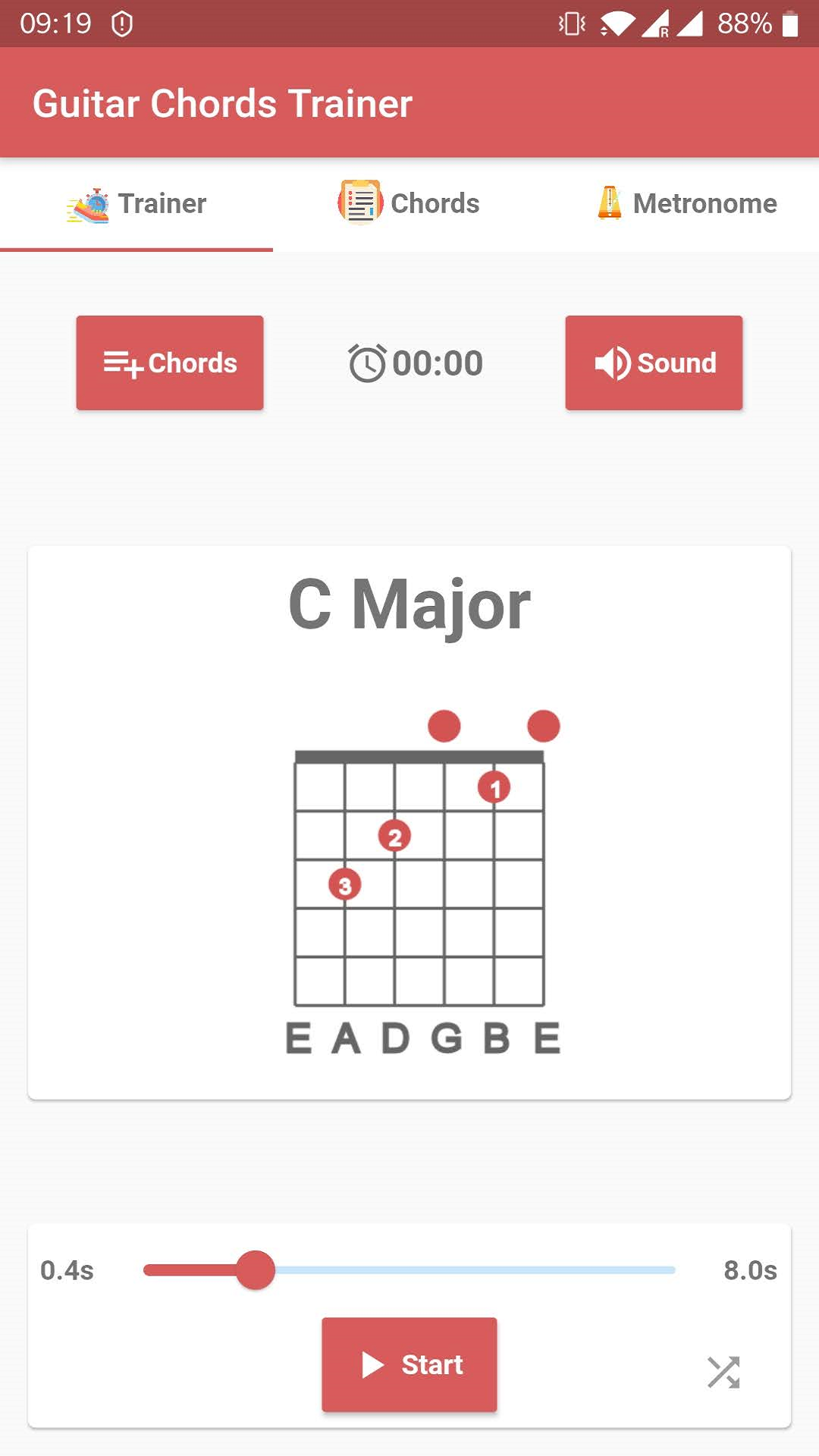The height and width of the screenshot is (1456, 819).
Task: Toggle the Sound button
Action: [x=654, y=363]
